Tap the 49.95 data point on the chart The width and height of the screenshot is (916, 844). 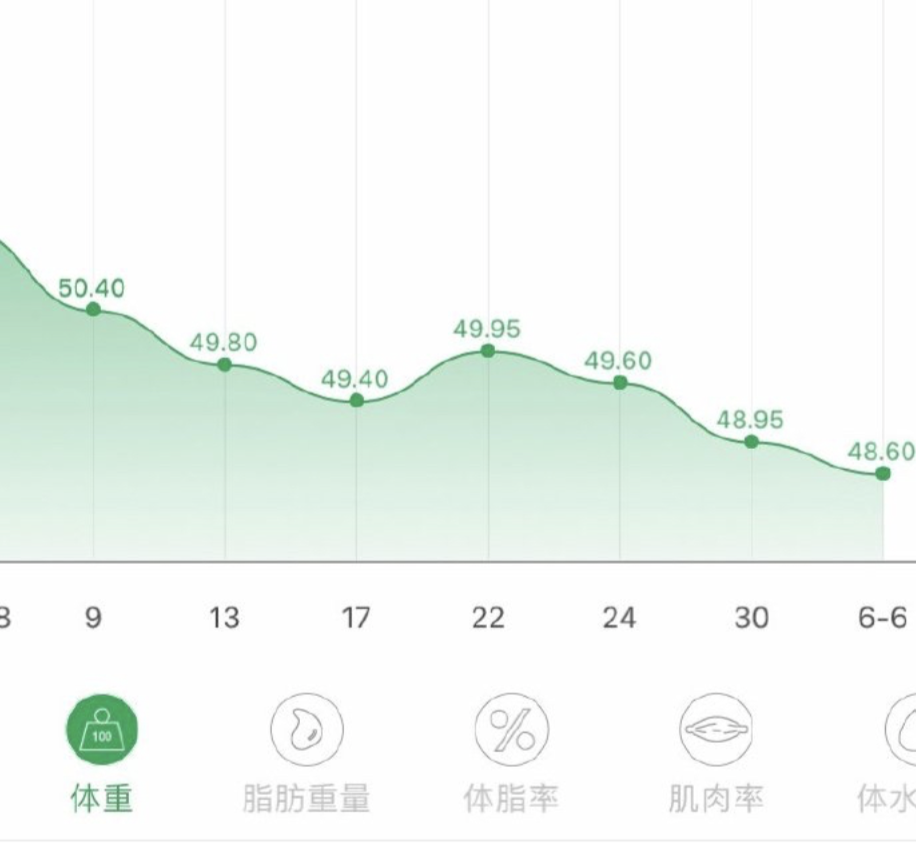tap(488, 351)
